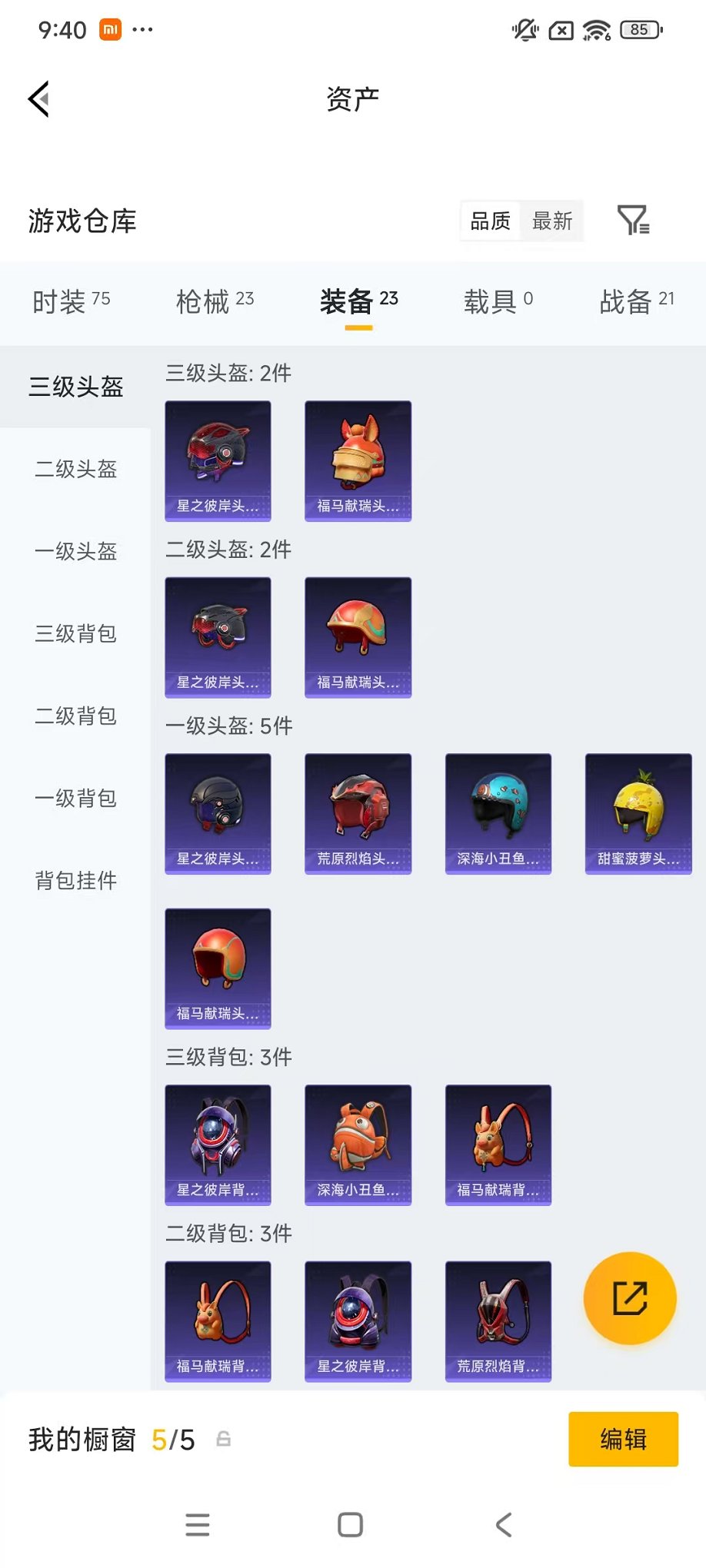Go to 背包挂件 in the sidebar
Viewport: 706px width, 1568px height.
75,880
